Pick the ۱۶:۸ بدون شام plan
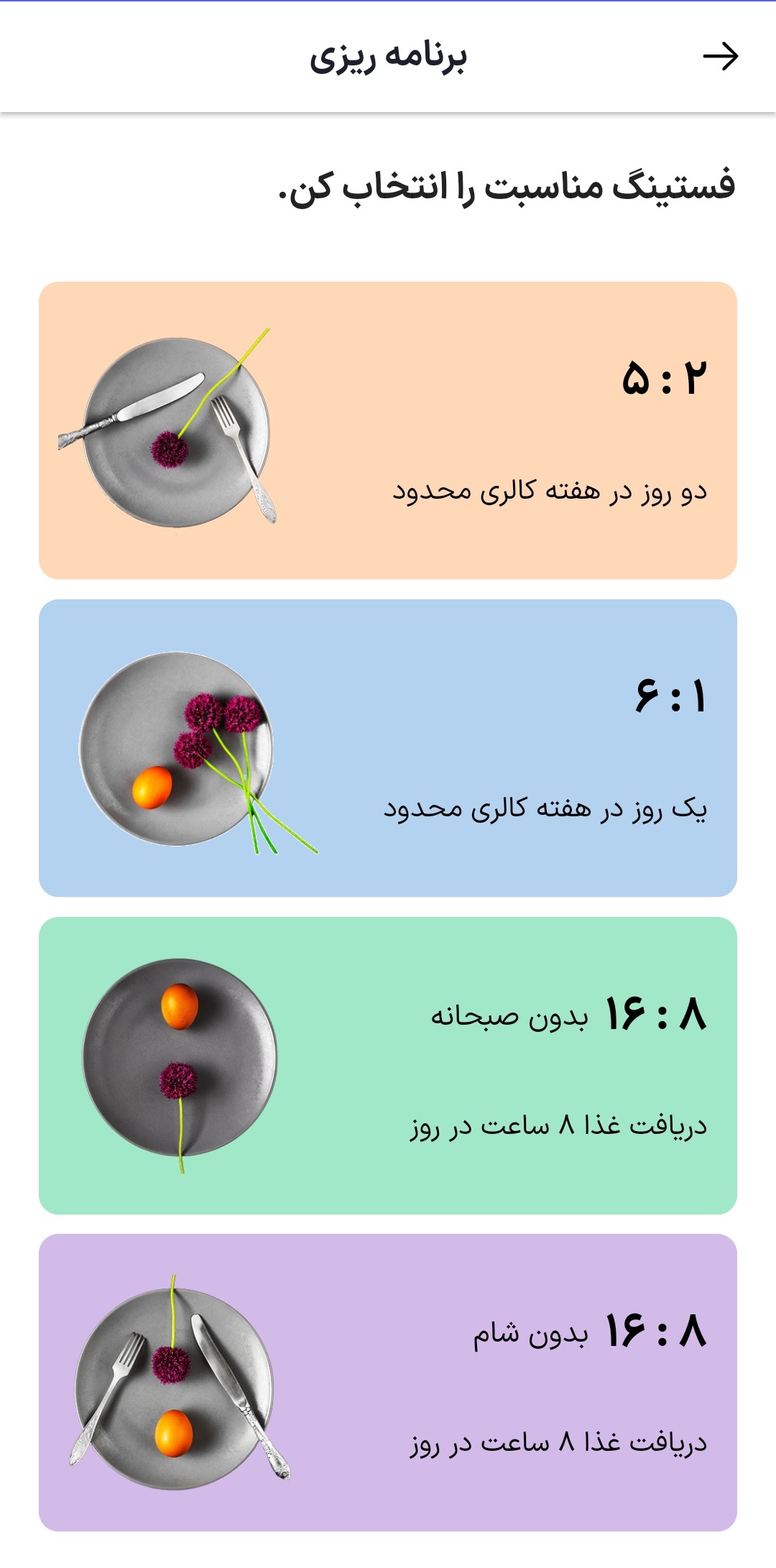 (388, 1383)
